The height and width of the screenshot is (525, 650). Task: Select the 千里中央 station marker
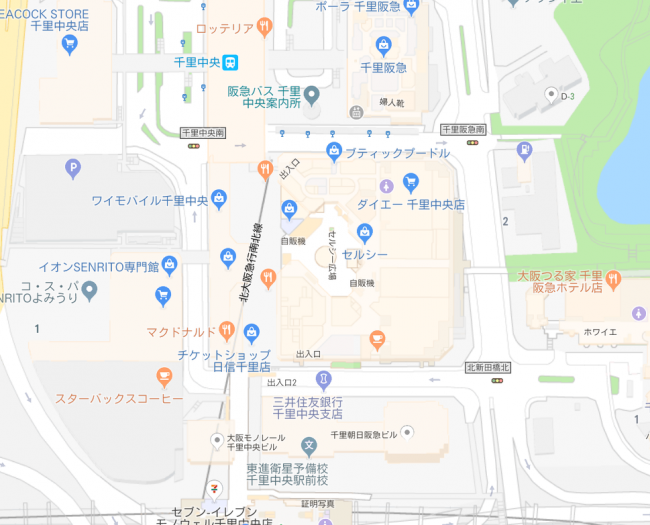230,61
